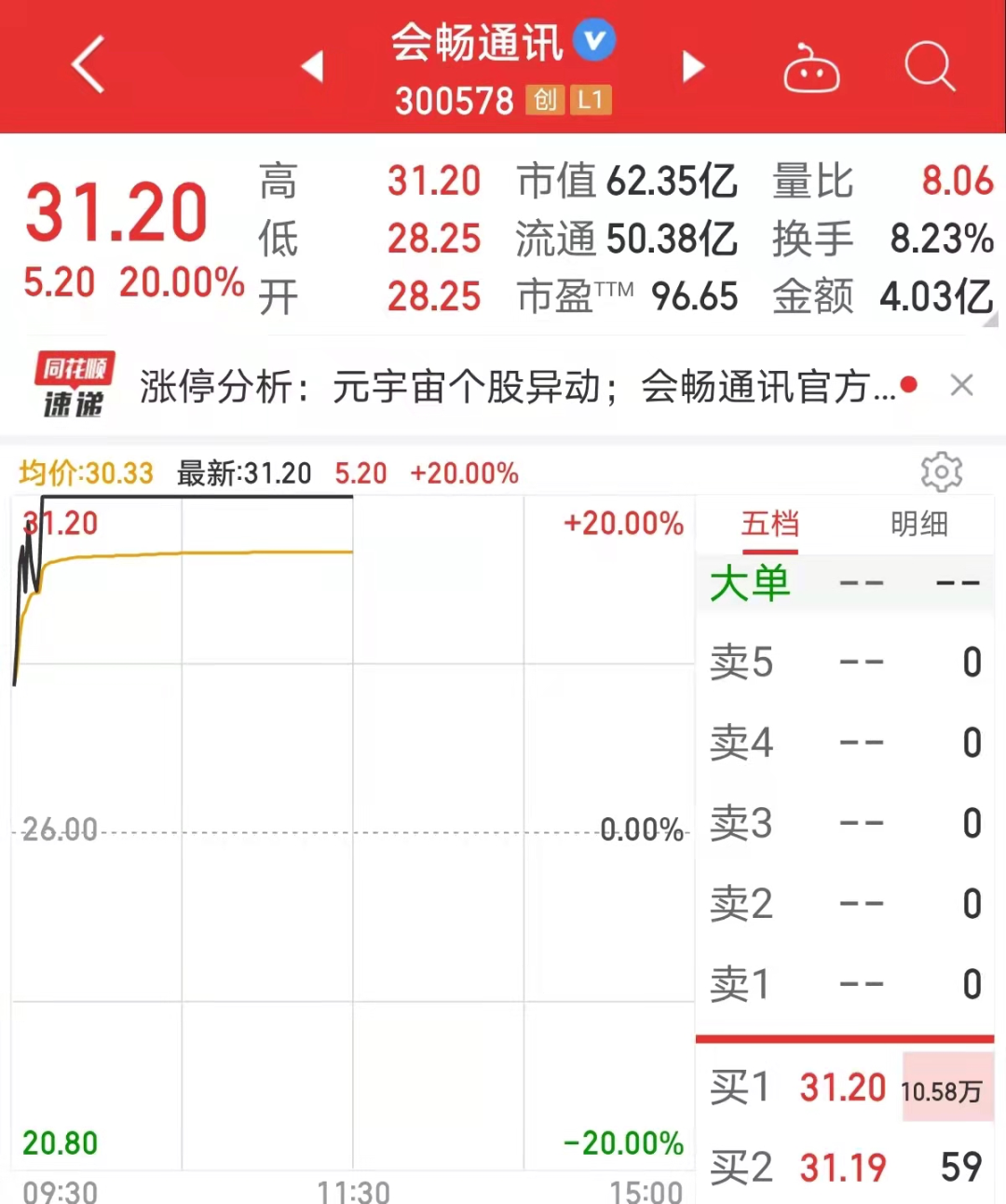
Task: Open the 涨停分析 news headline
Action: pyautogui.click(x=517, y=386)
